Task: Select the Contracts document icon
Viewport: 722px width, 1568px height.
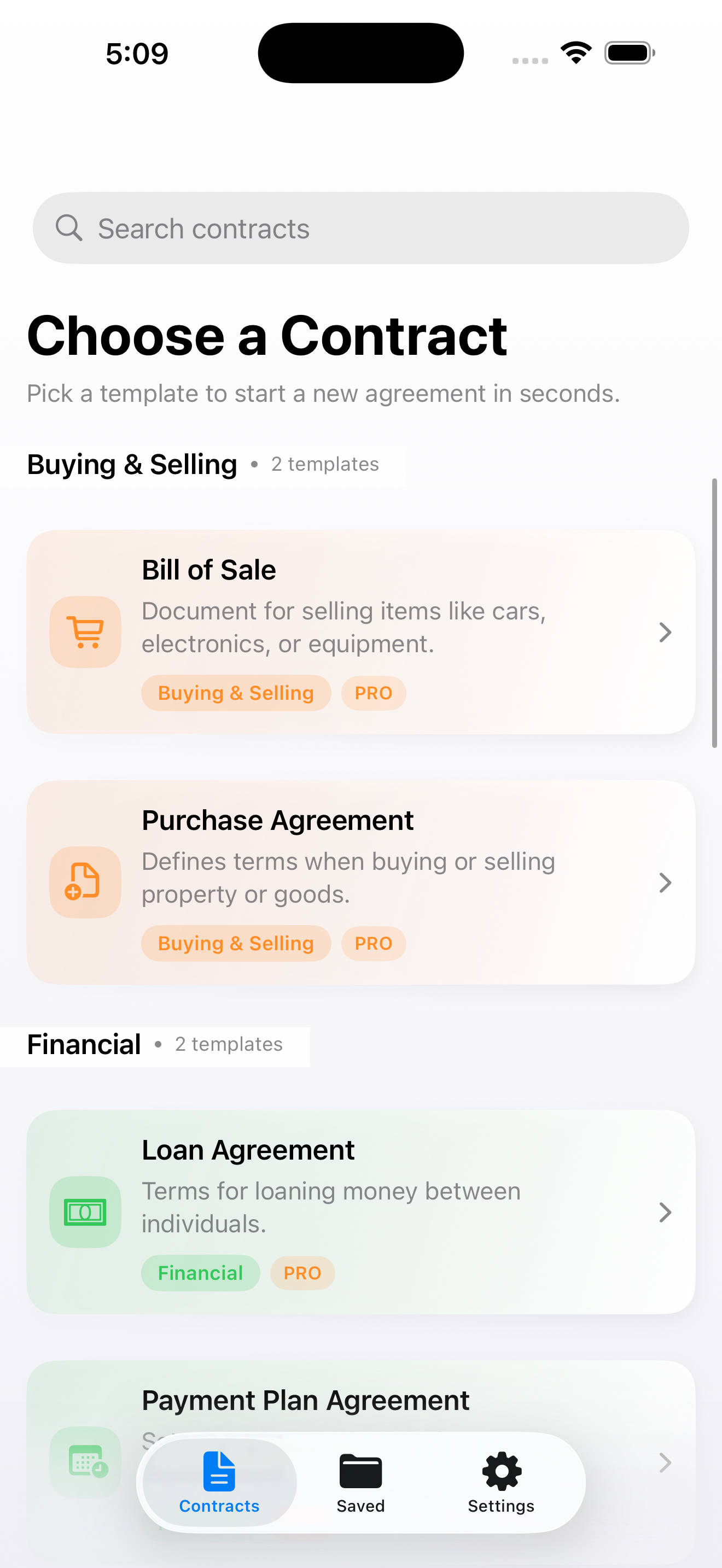Action: click(x=219, y=1465)
